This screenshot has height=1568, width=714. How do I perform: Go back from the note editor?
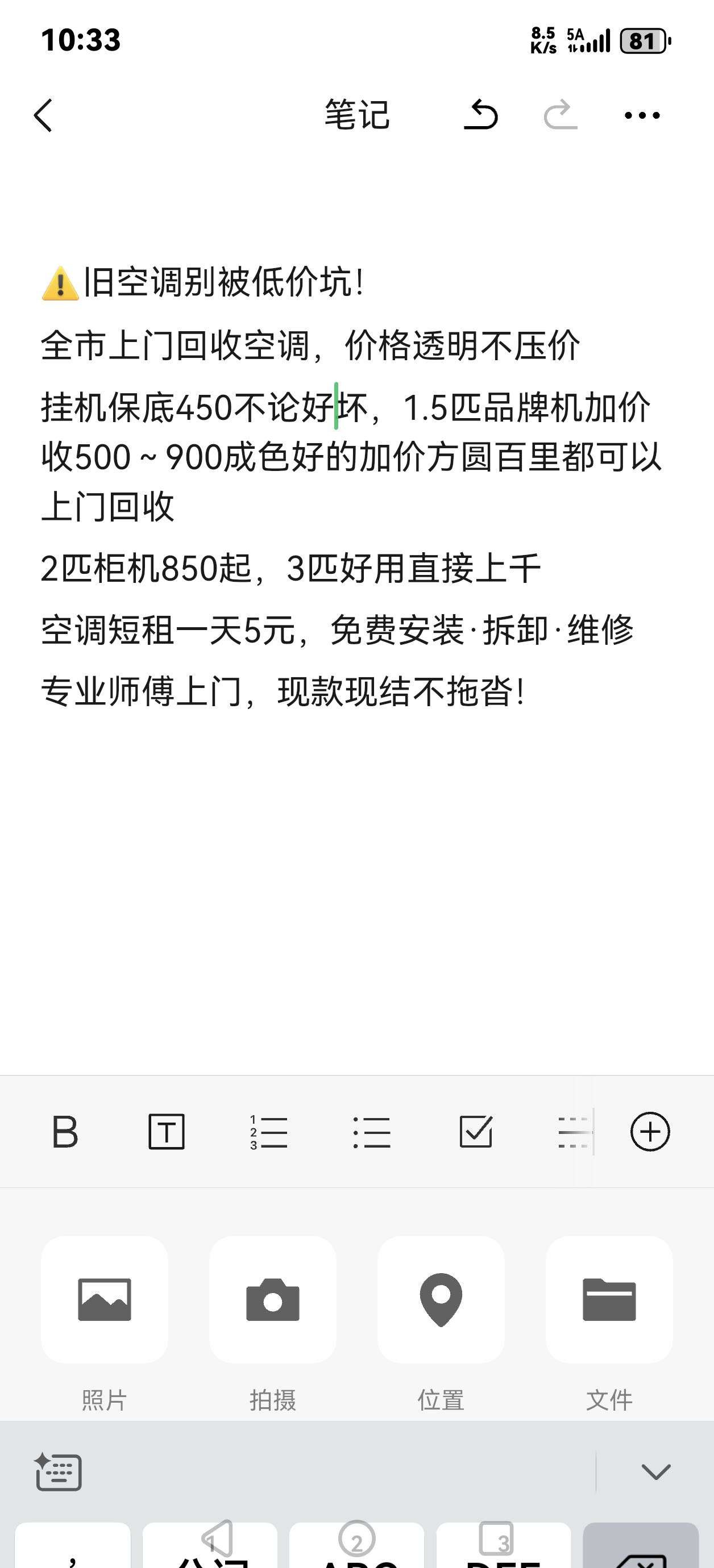point(44,115)
